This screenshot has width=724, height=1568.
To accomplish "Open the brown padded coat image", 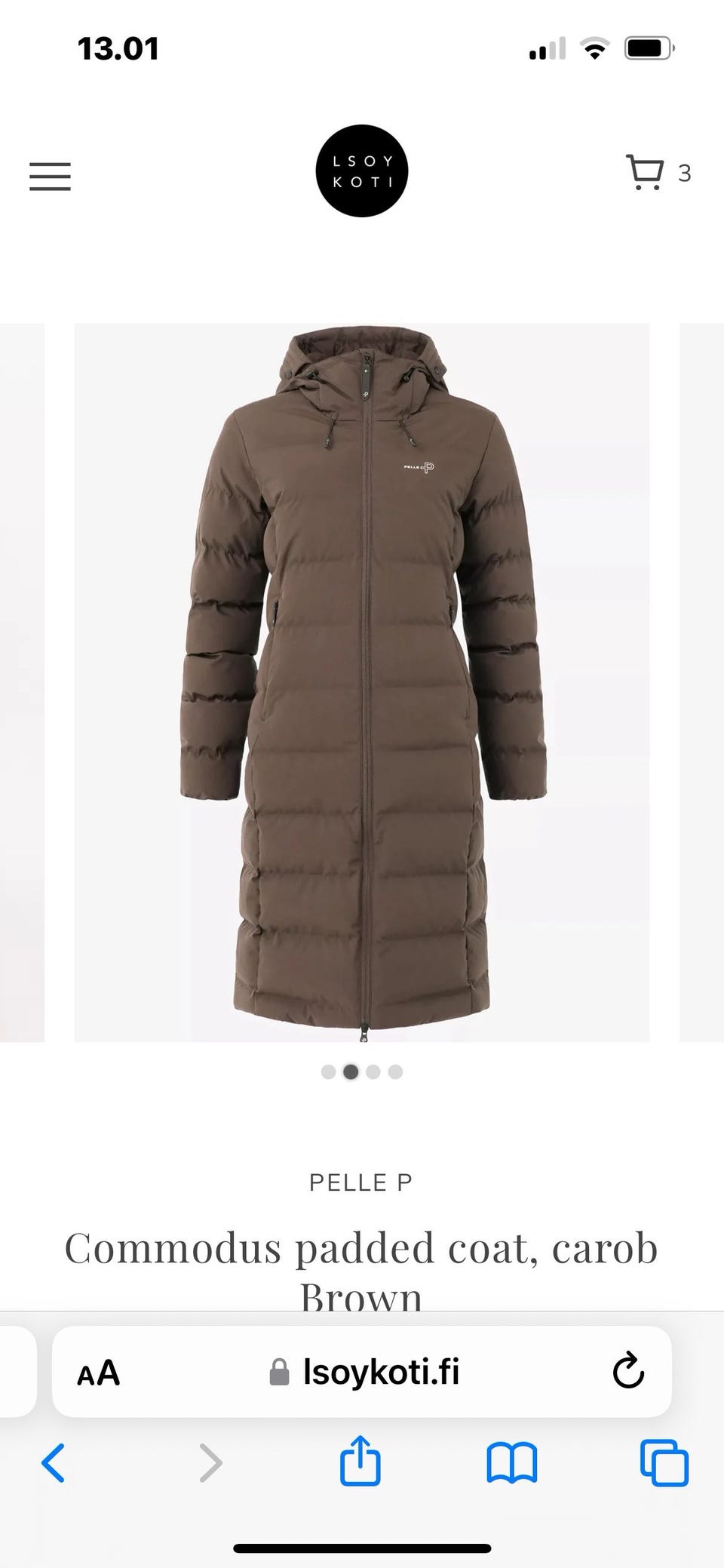I will point(361,682).
